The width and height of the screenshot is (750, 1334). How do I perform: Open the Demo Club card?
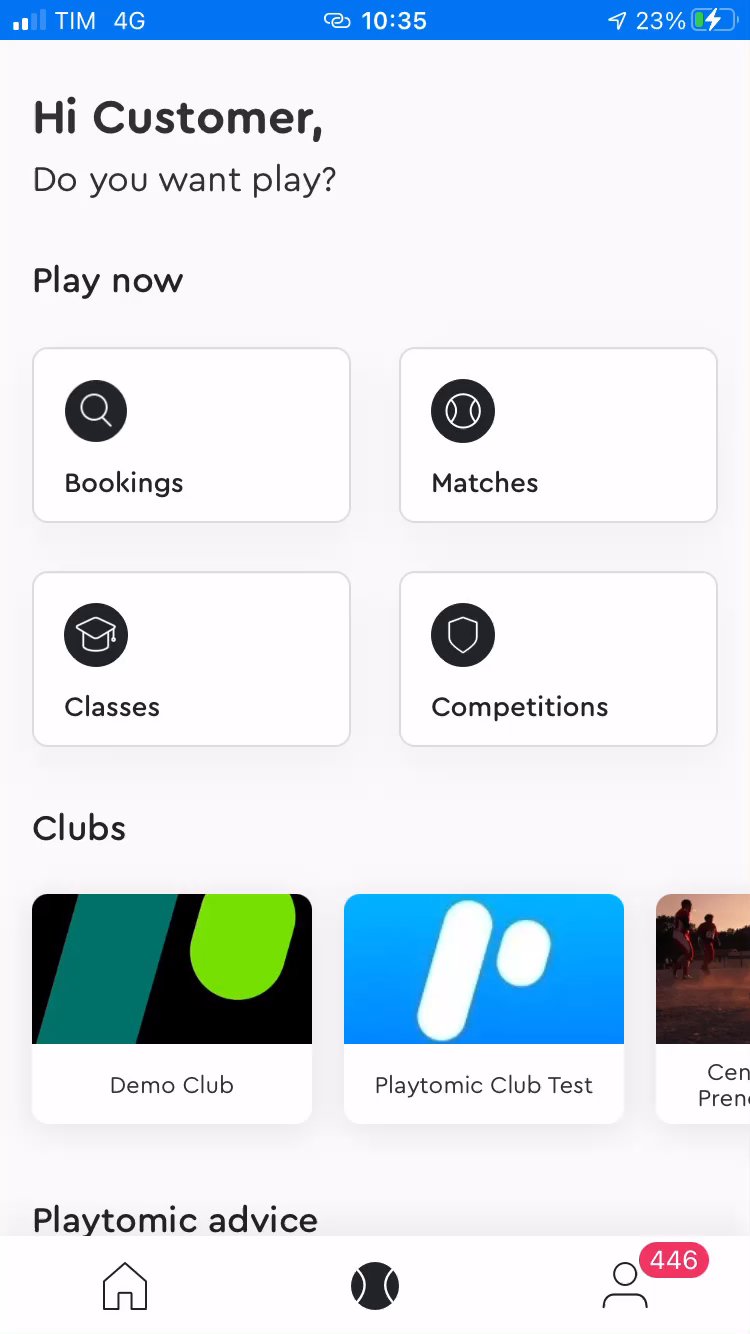(x=172, y=1008)
